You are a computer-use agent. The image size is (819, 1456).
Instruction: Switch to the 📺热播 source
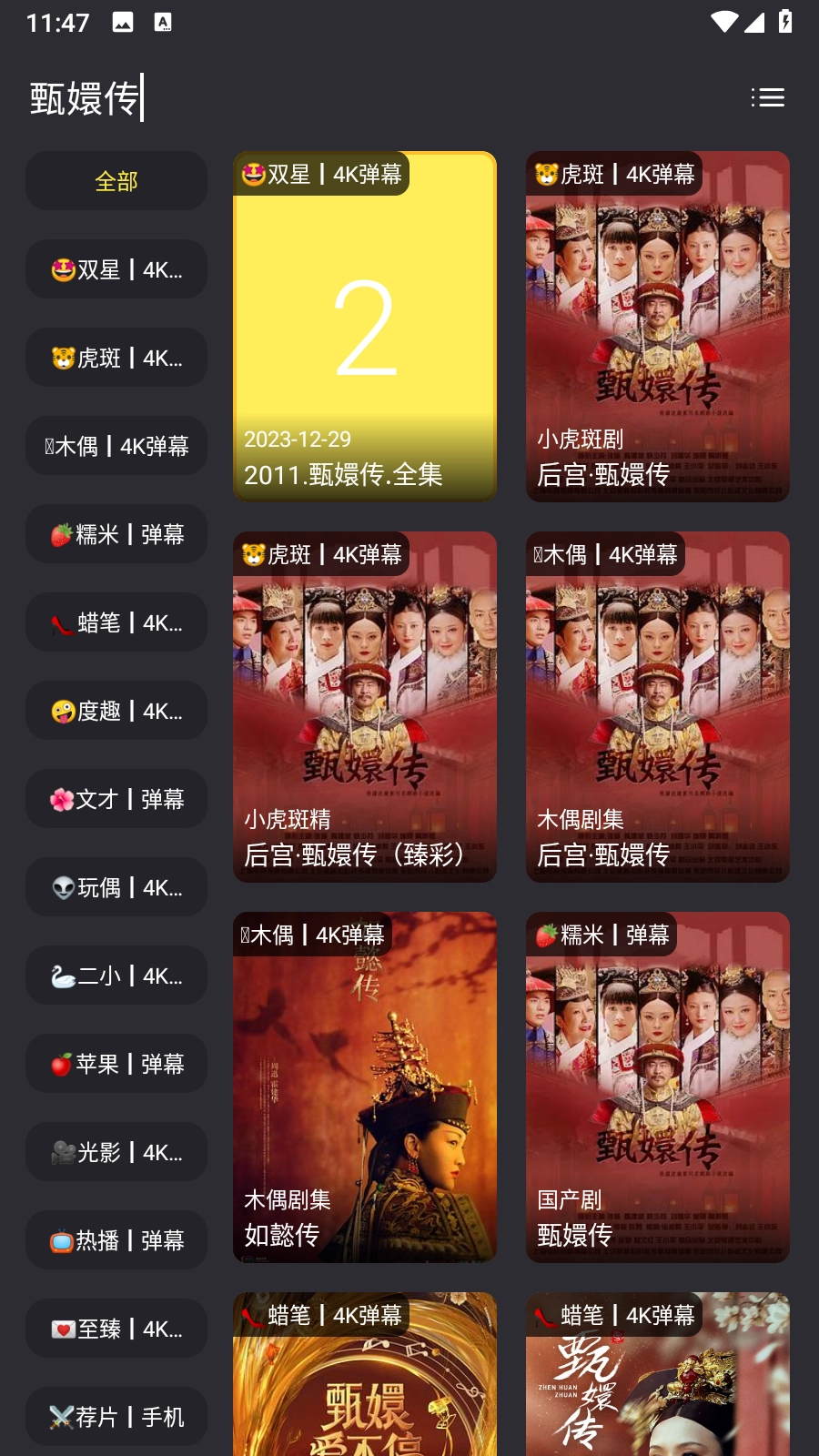(x=116, y=1240)
